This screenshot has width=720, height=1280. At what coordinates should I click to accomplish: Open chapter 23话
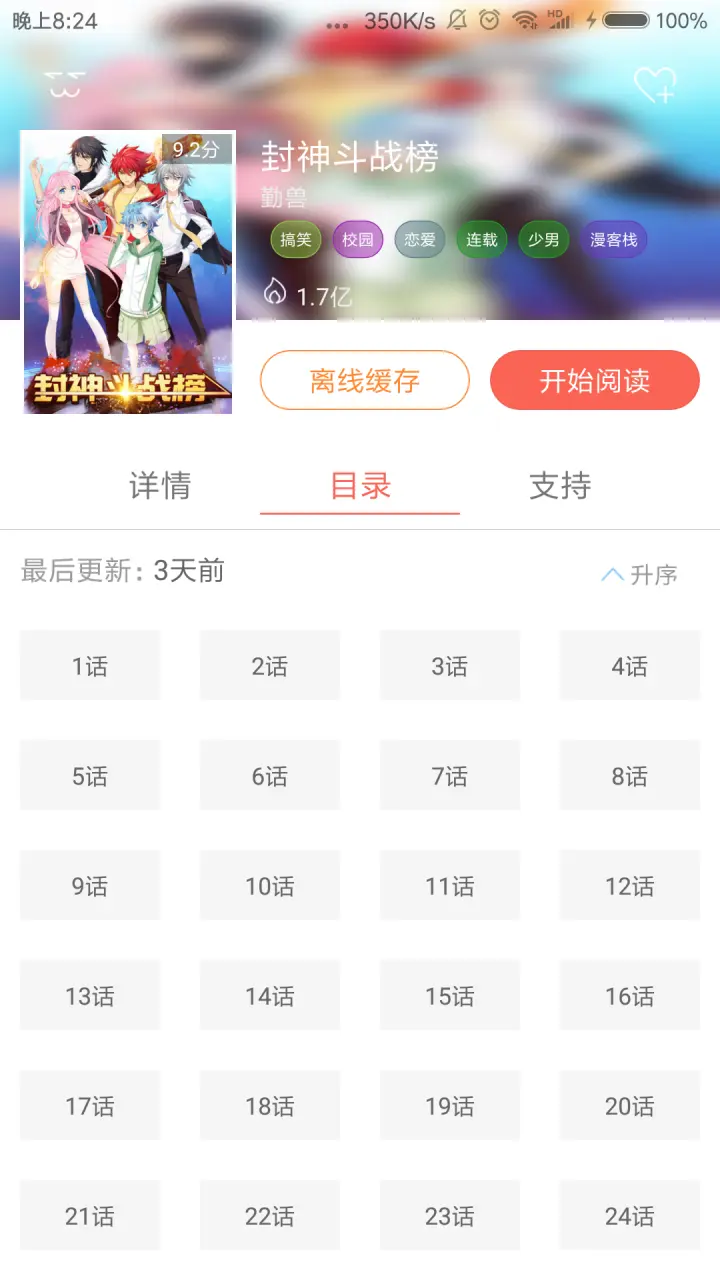(x=450, y=1216)
